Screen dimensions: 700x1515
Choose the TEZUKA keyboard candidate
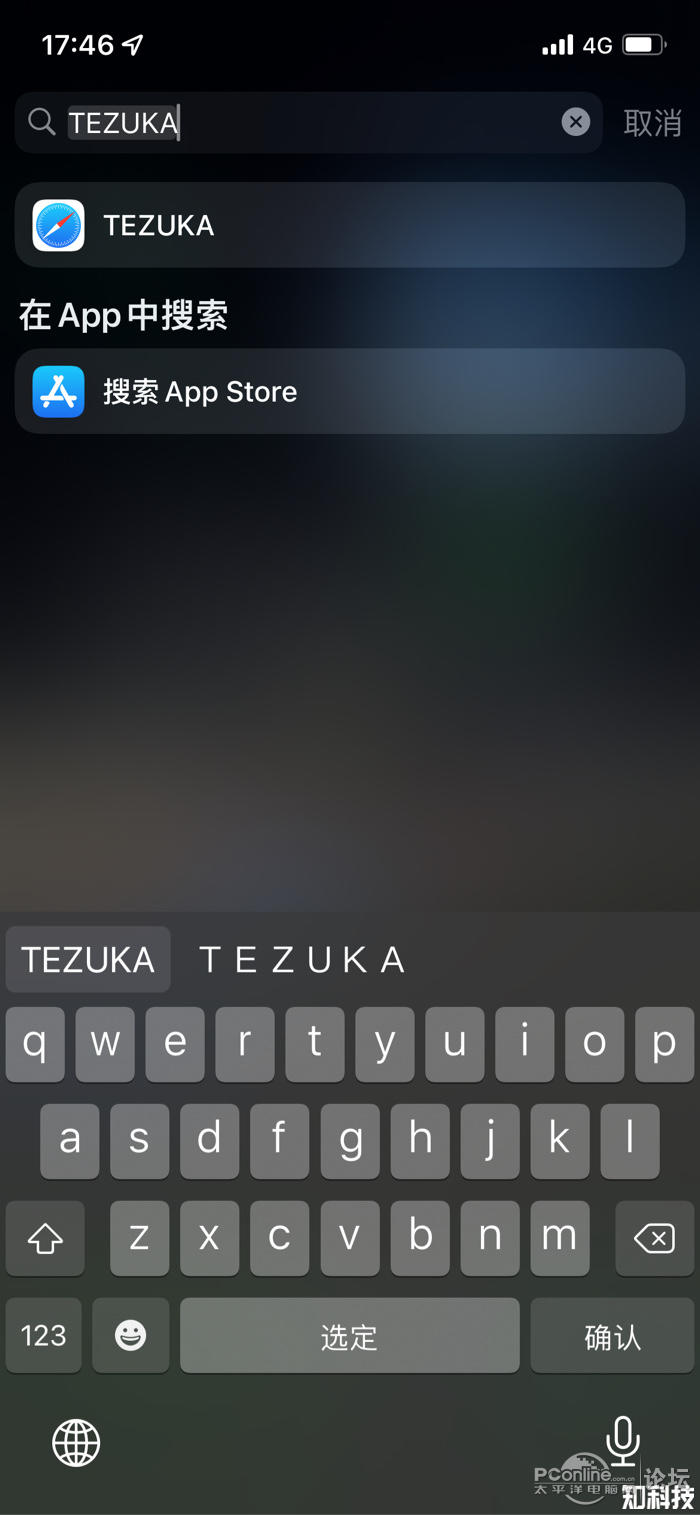click(88, 959)
